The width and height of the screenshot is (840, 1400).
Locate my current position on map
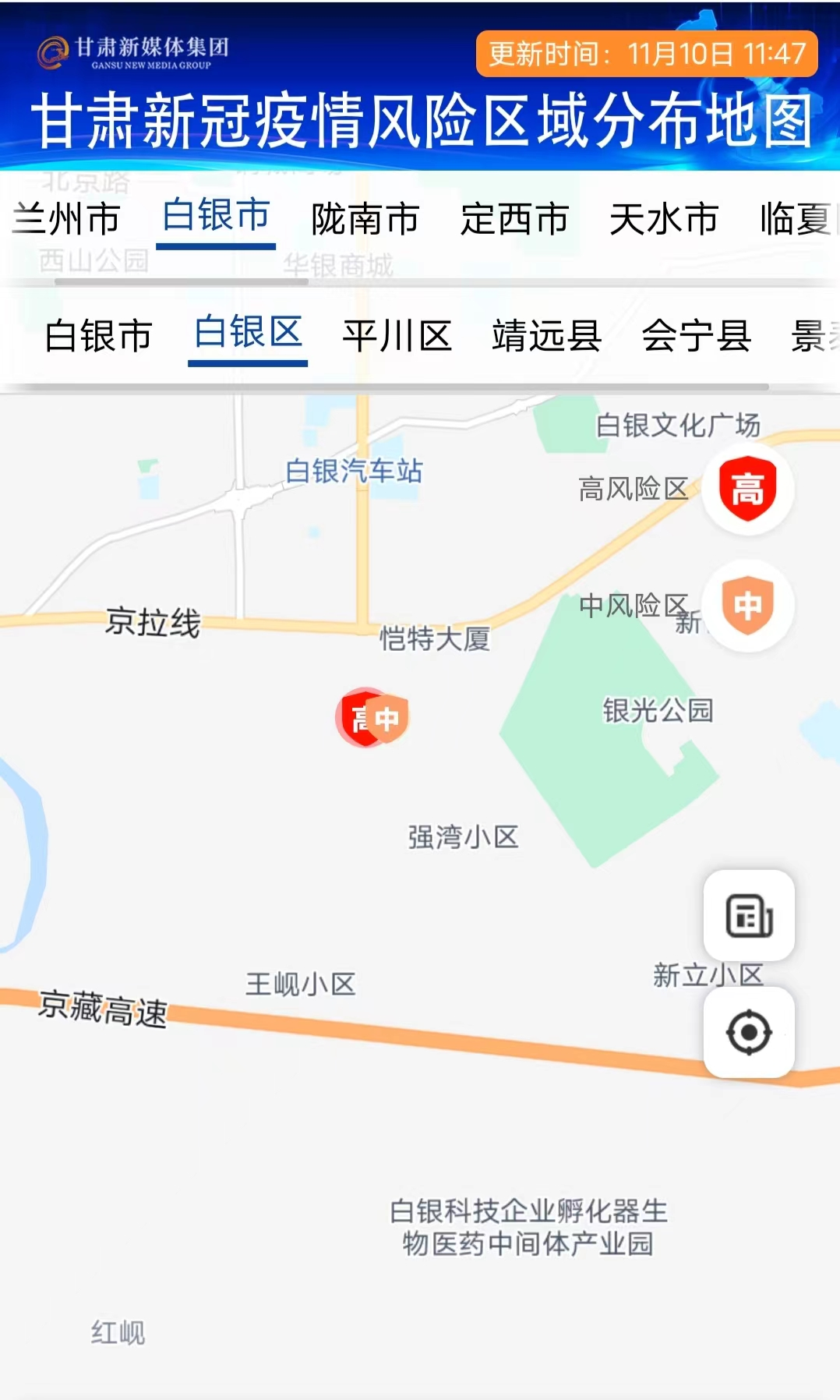point(749,1032)
